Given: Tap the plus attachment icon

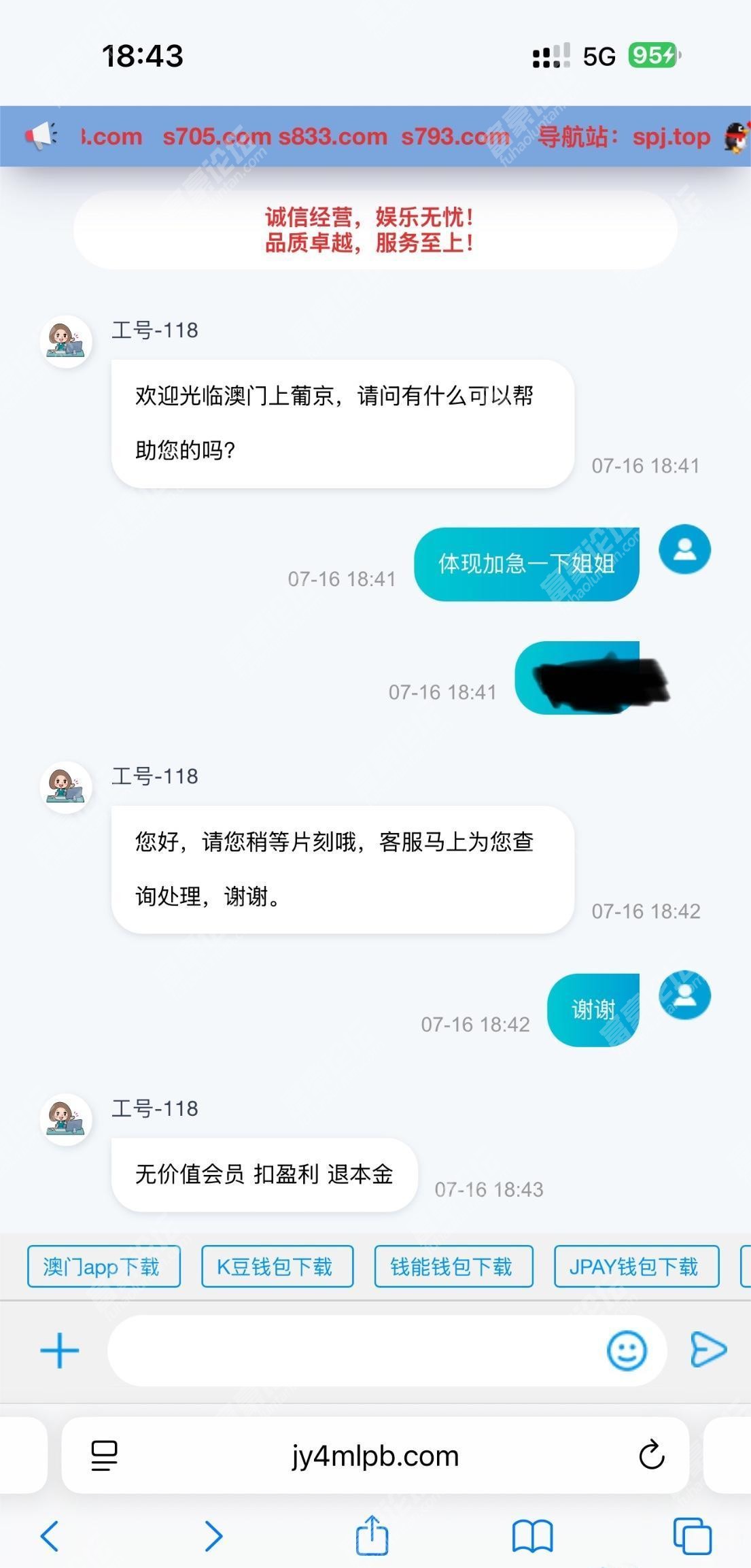Looking at the screenshot, I should pyautogui.click(x=60, y=1350).
